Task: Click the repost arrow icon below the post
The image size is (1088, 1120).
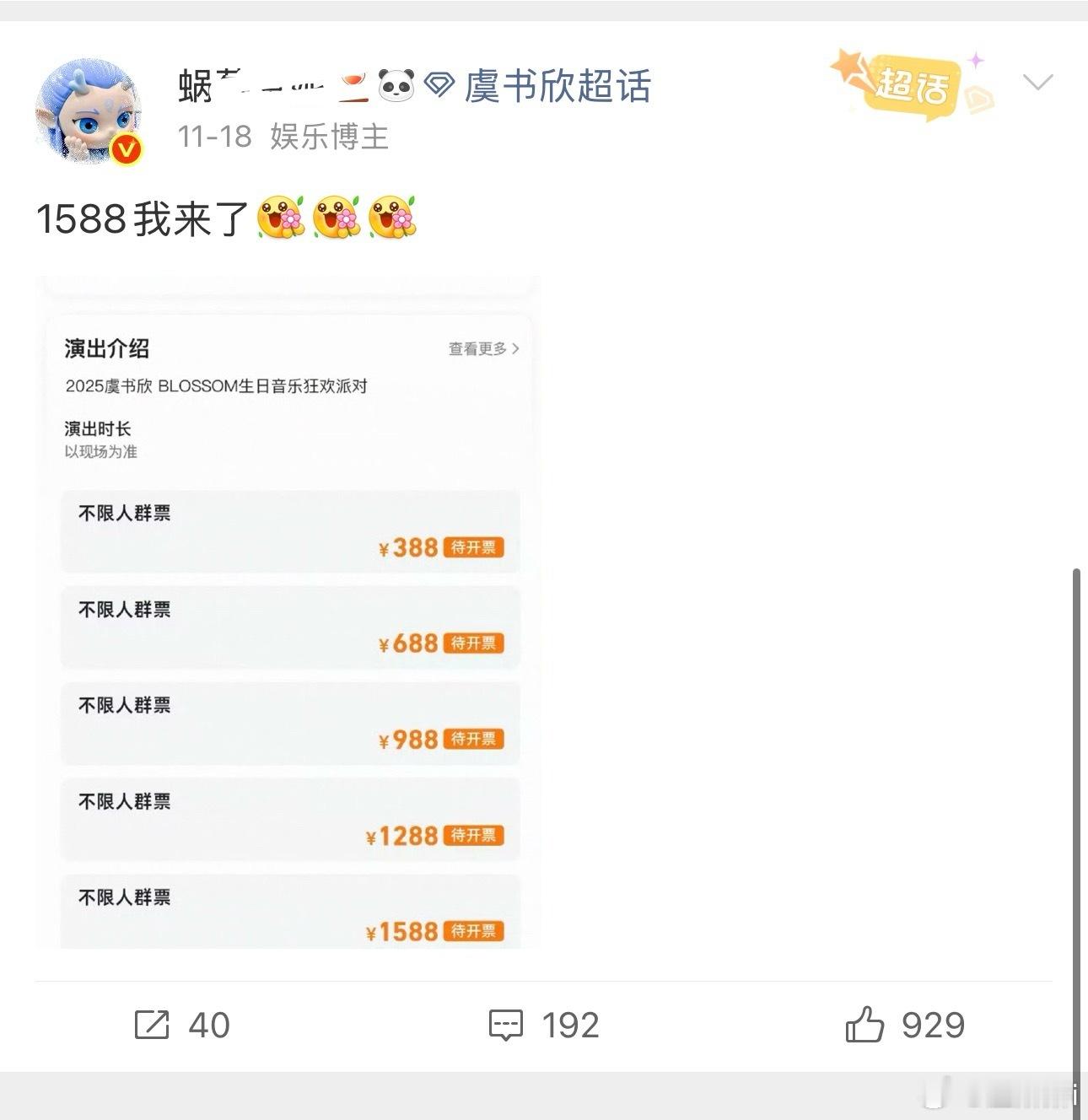Action: (x=150, y=1026)
